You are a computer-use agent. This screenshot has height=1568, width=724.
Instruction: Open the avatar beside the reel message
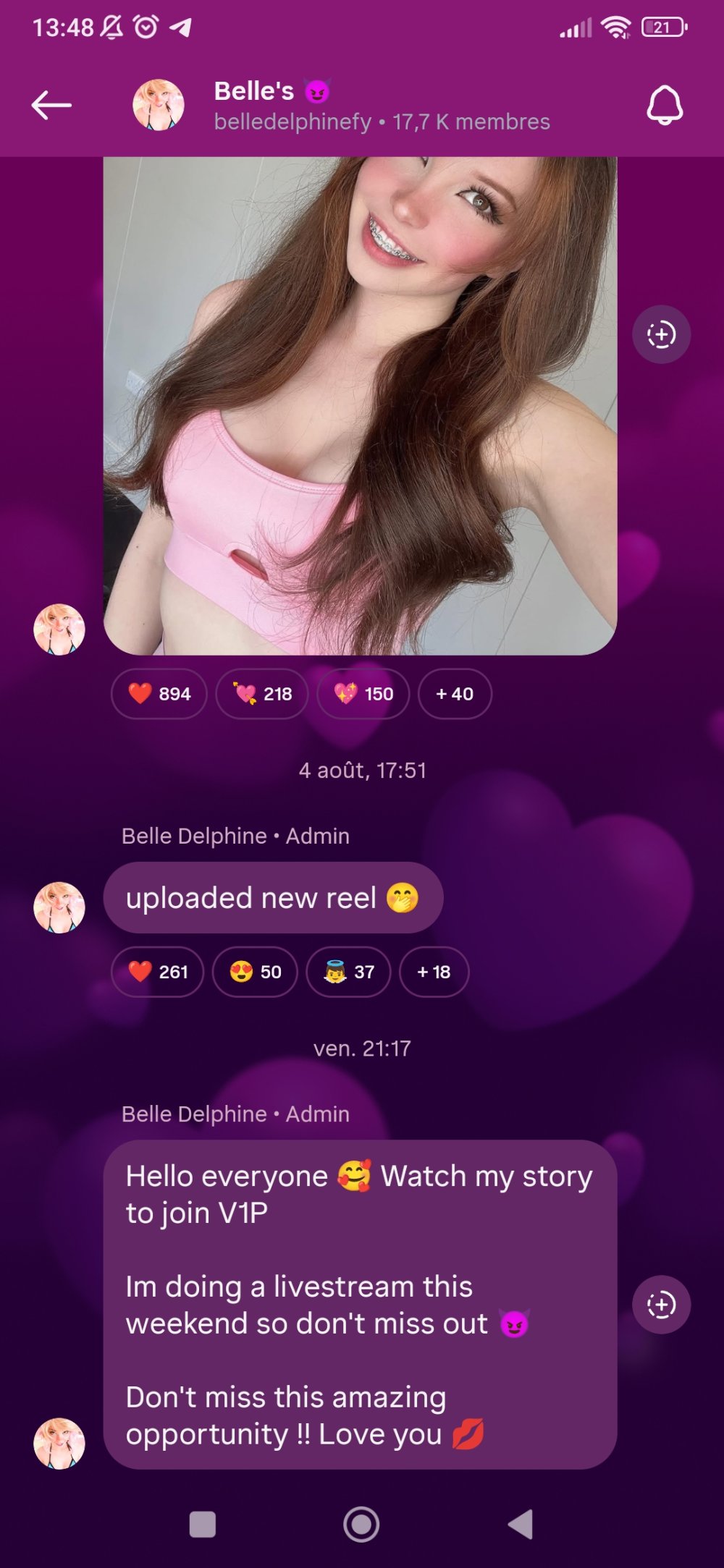tap(59, 907)
